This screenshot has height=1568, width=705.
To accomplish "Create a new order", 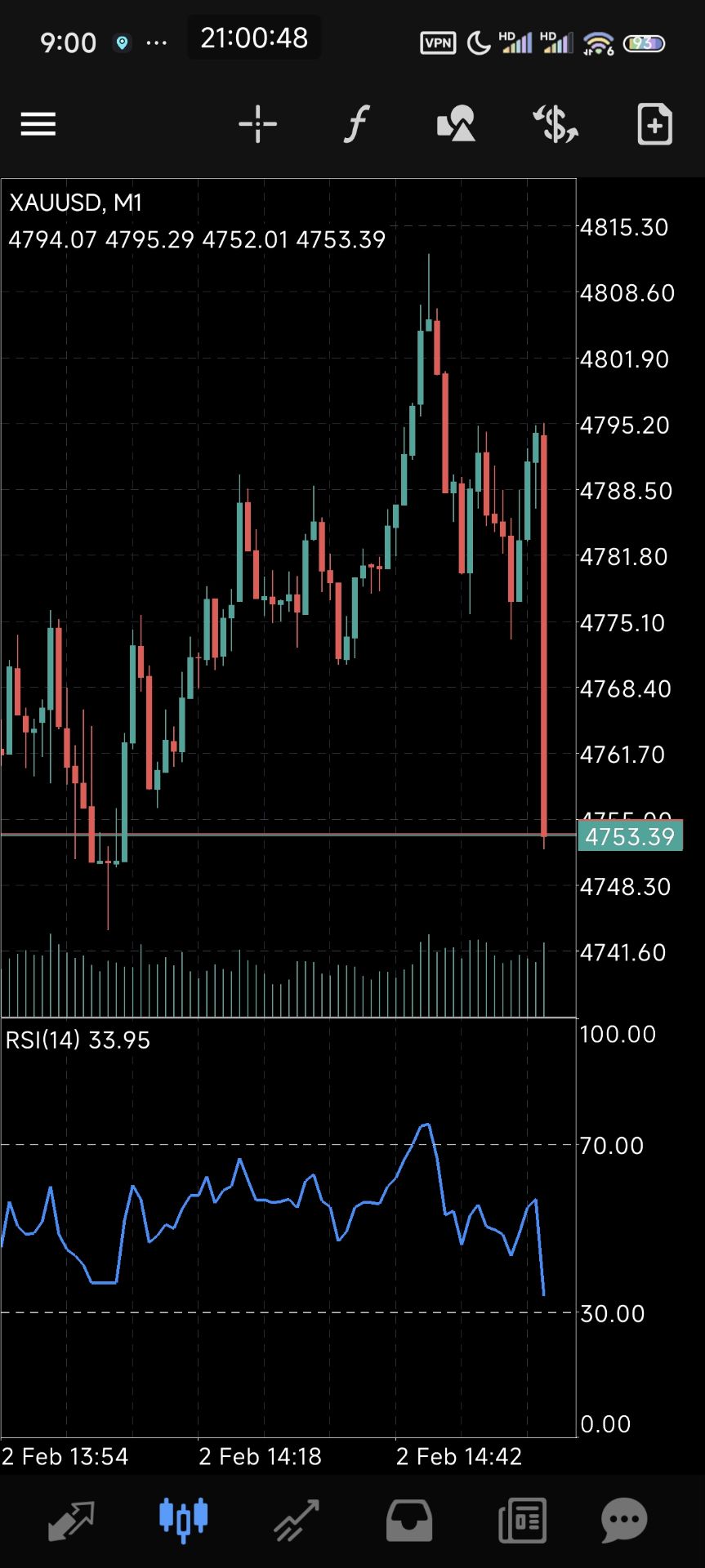I will click(x=654, y=124).
